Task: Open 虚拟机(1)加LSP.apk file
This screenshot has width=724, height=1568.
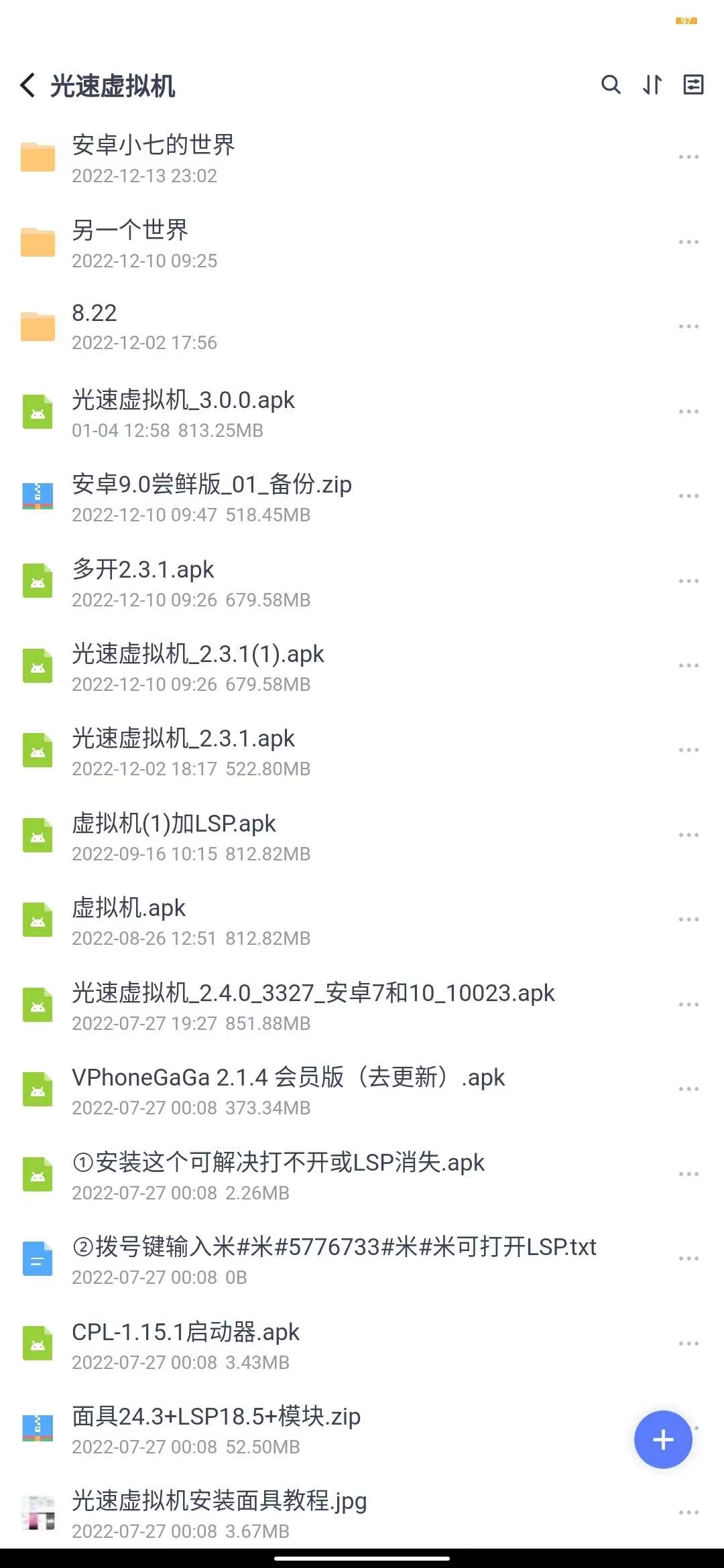Action: [174, 835]
